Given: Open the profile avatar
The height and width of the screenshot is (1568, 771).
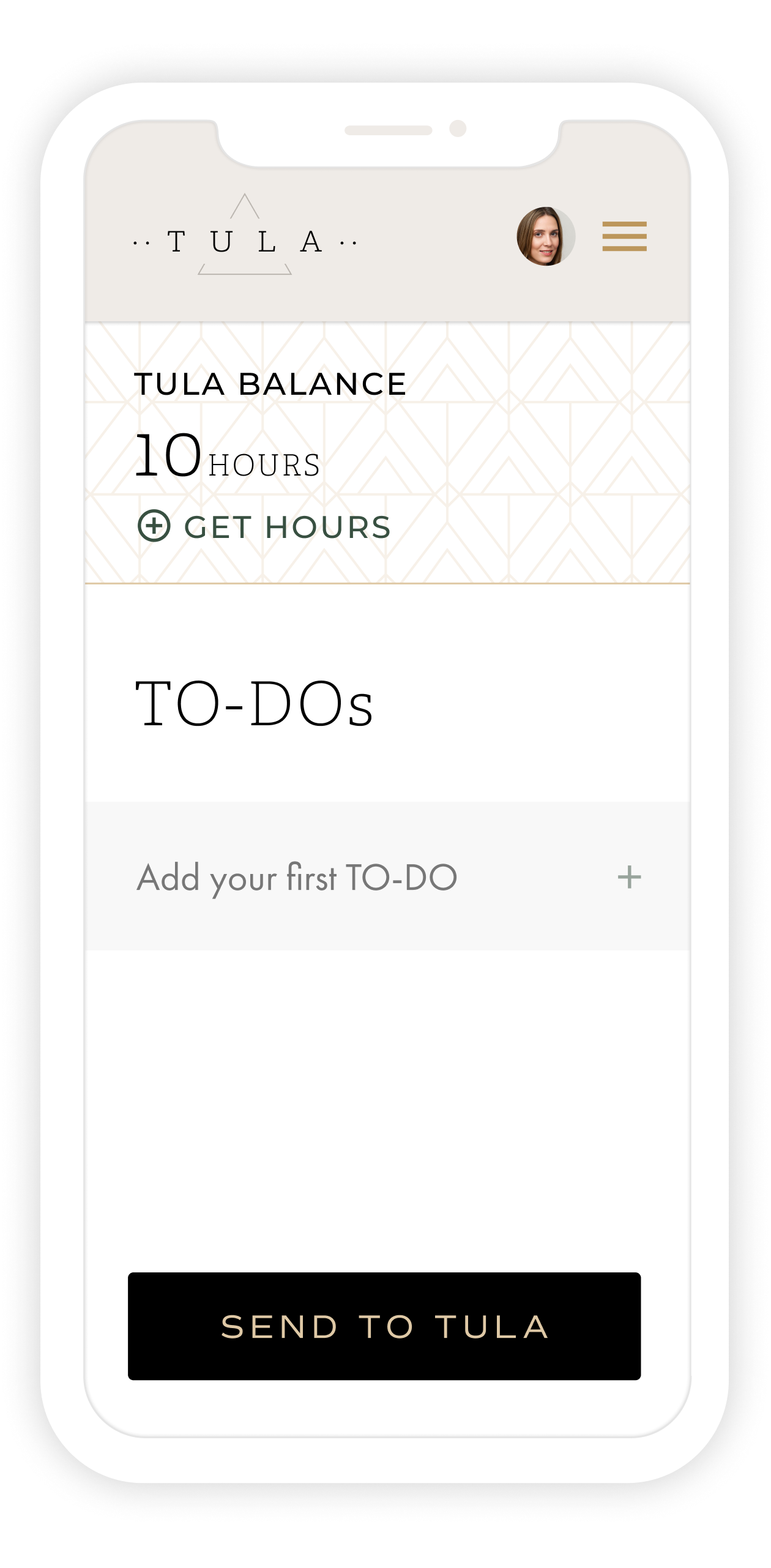Looking at the screenshot, I should pyautogui.click(x=545, y=236).
